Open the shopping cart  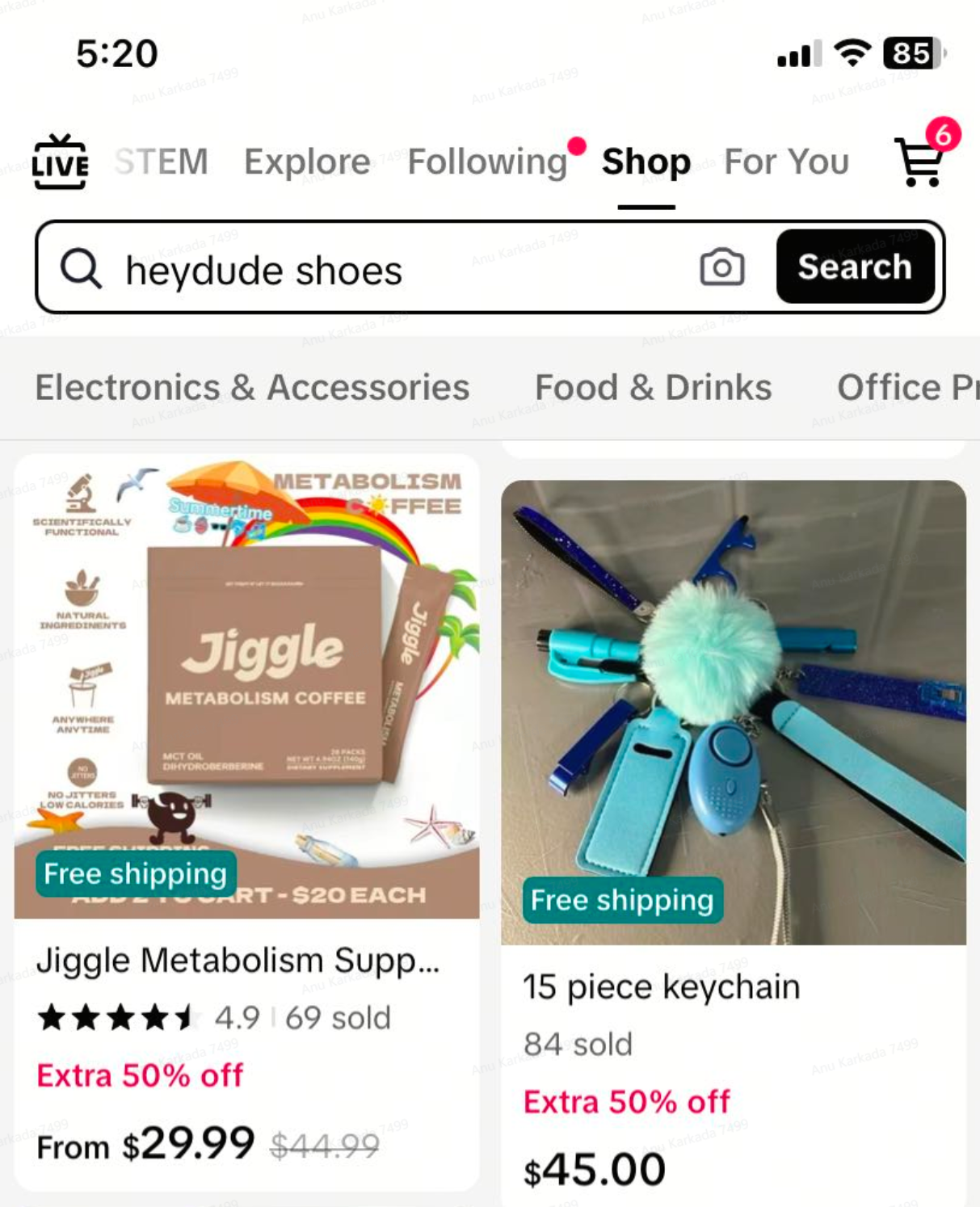coord(921,160)
